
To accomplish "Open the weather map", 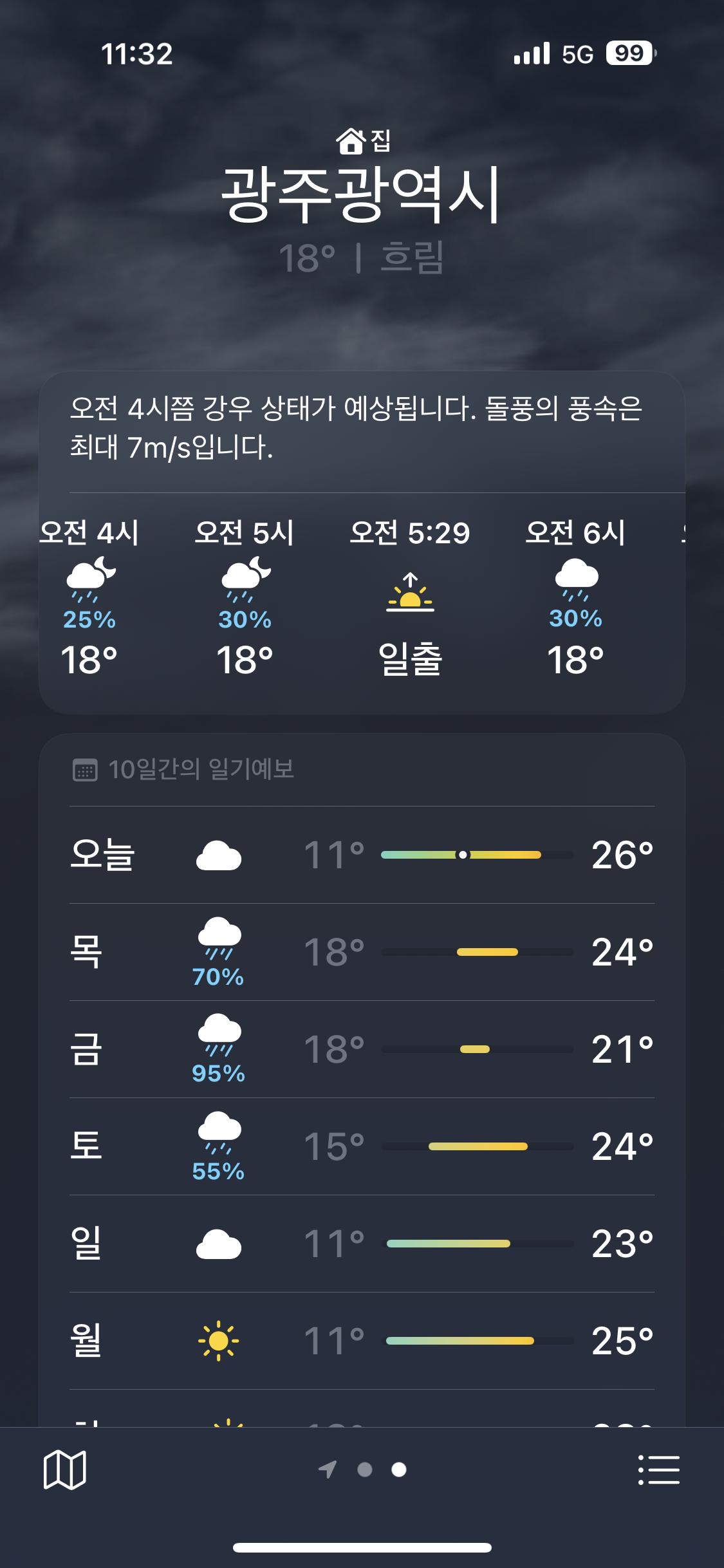I will (64, 1470).
